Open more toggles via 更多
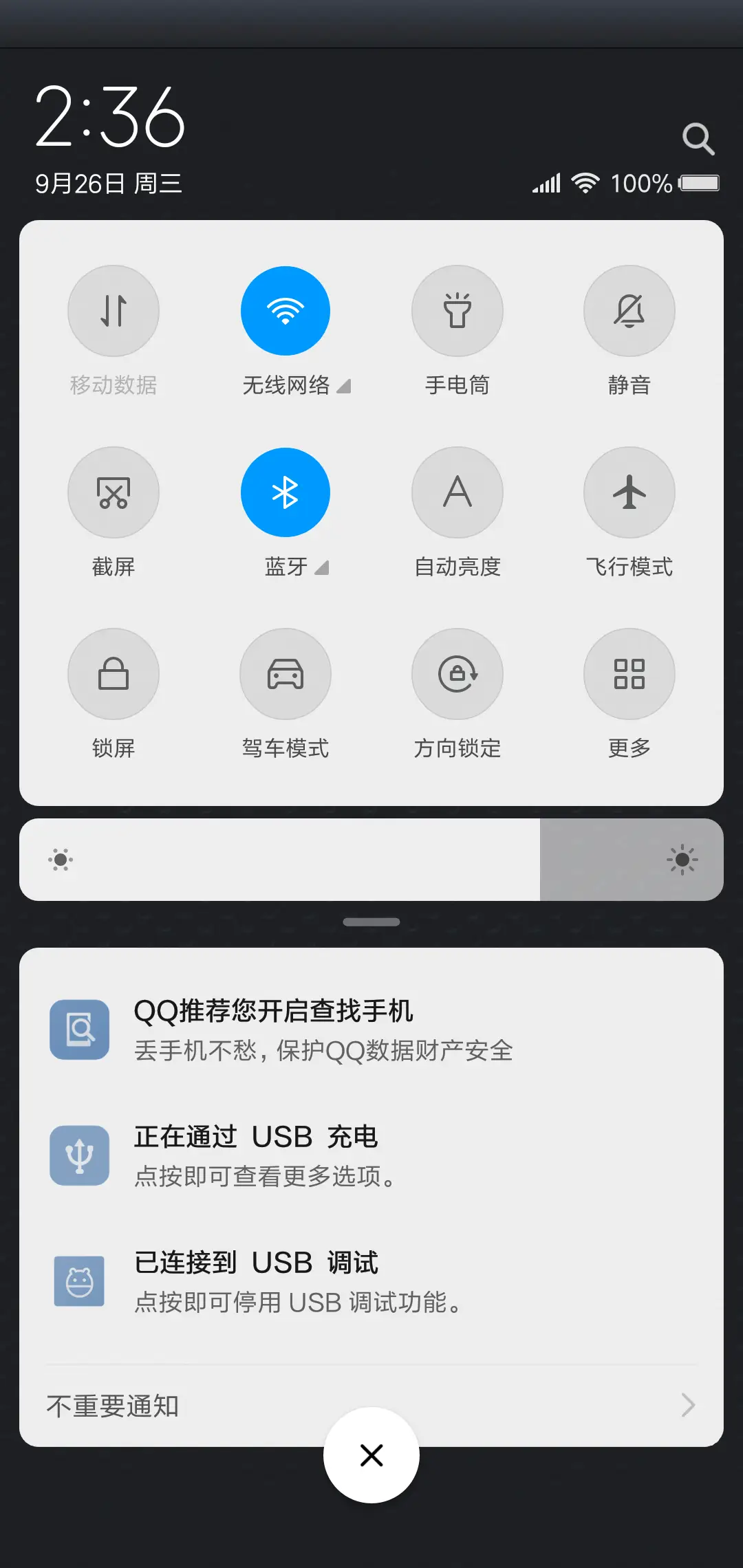 coord(629,675)
